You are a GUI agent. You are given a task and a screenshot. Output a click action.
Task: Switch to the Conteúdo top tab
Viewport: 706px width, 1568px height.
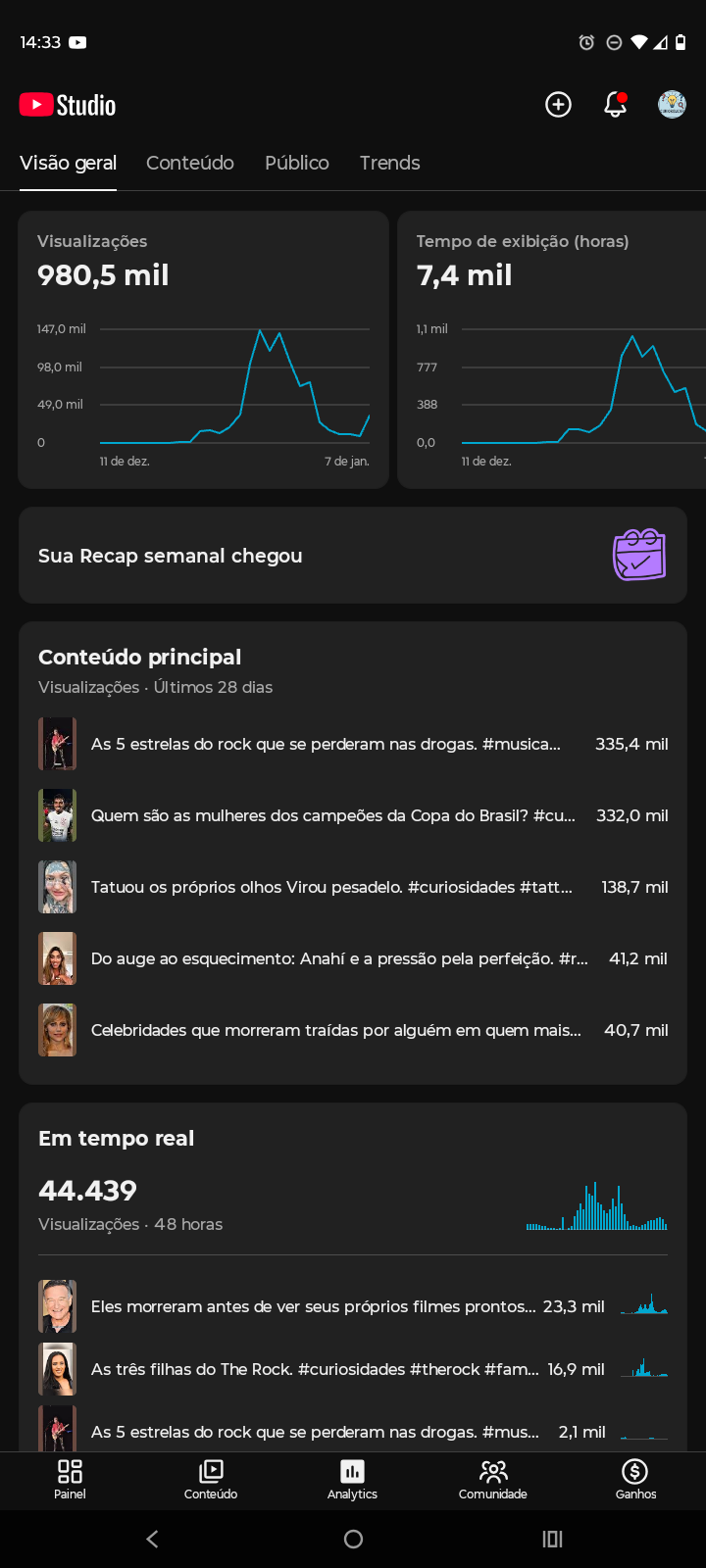click(190, 163)
